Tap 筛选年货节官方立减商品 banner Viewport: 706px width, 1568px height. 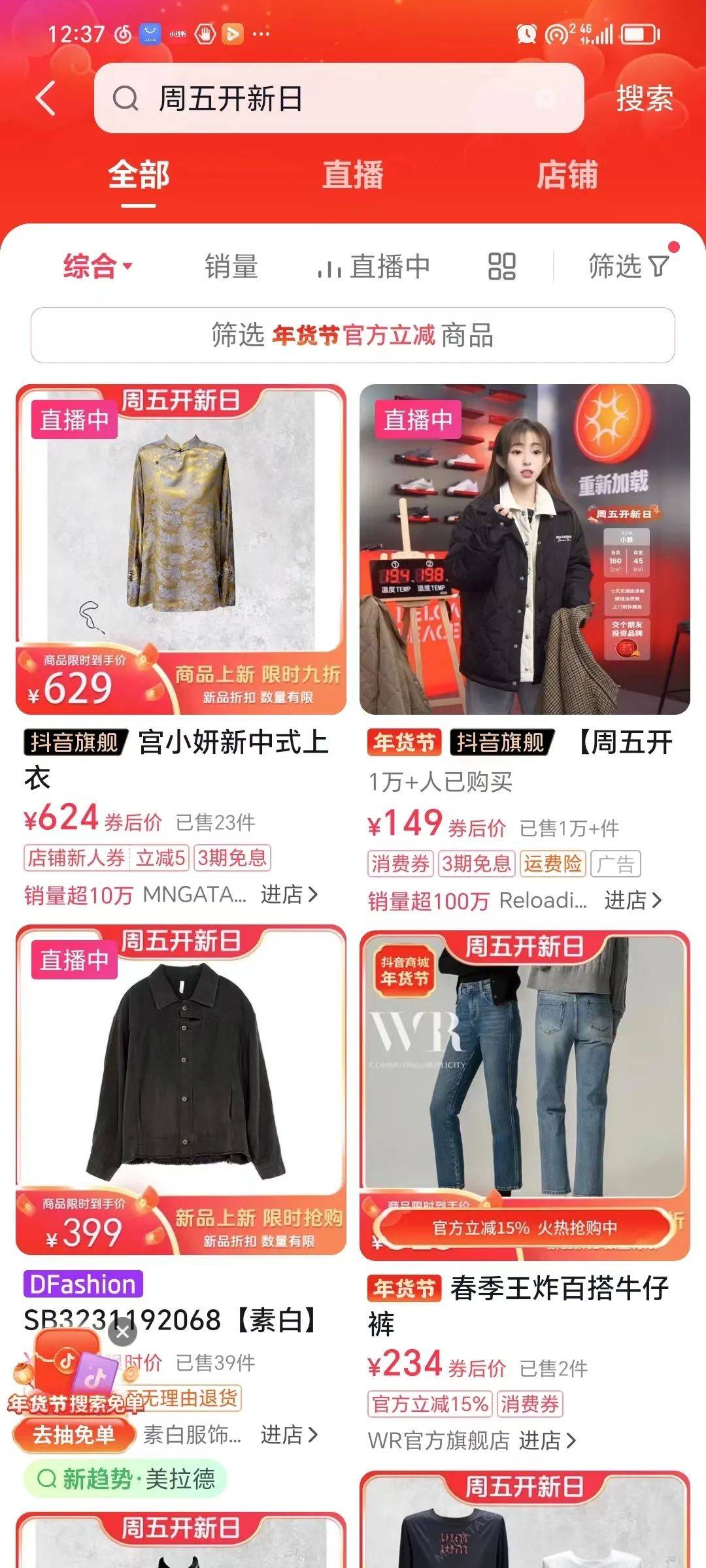click(353, 335)
